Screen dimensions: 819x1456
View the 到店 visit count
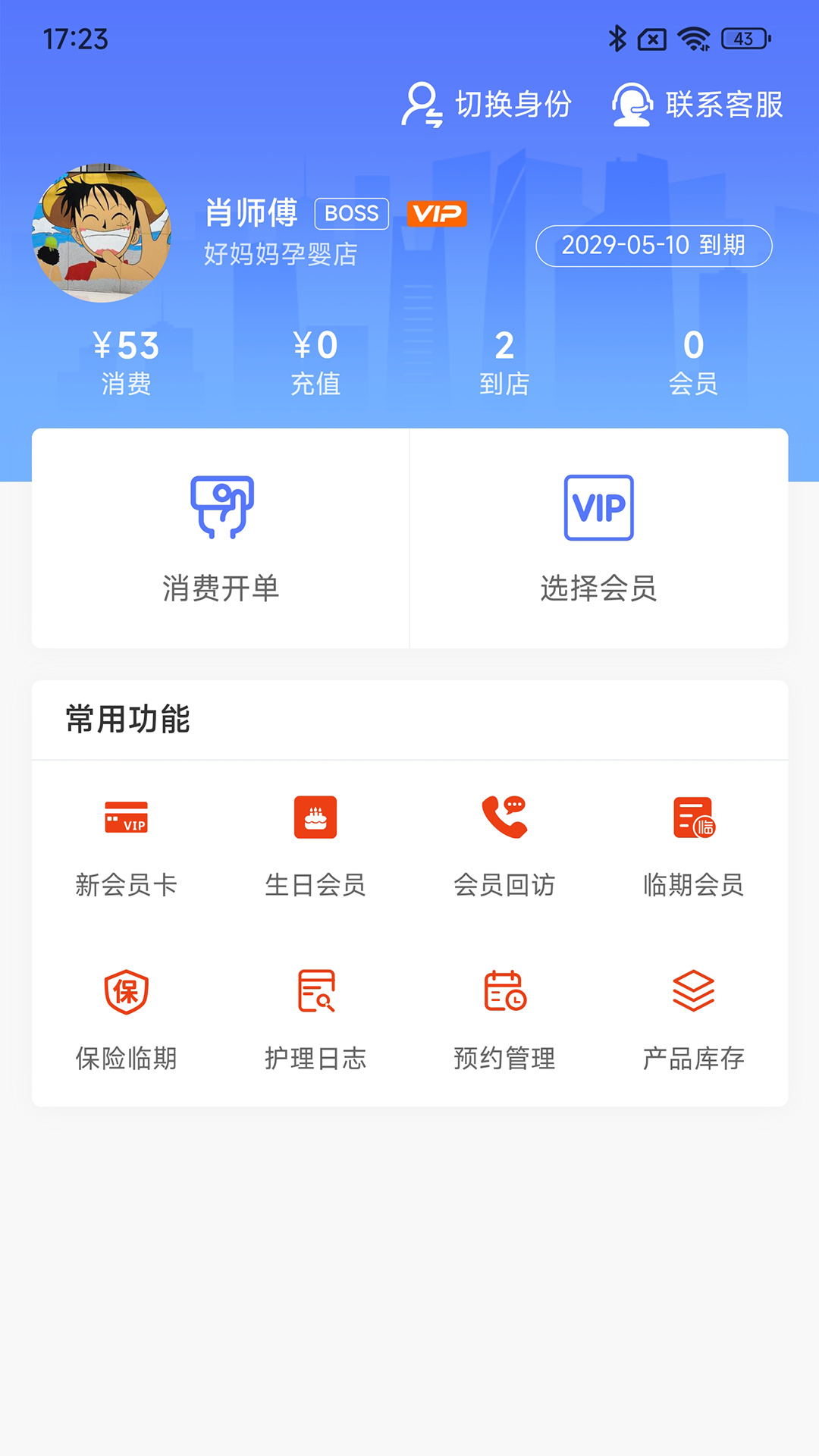pyautogui.click(x=504, y=360)
